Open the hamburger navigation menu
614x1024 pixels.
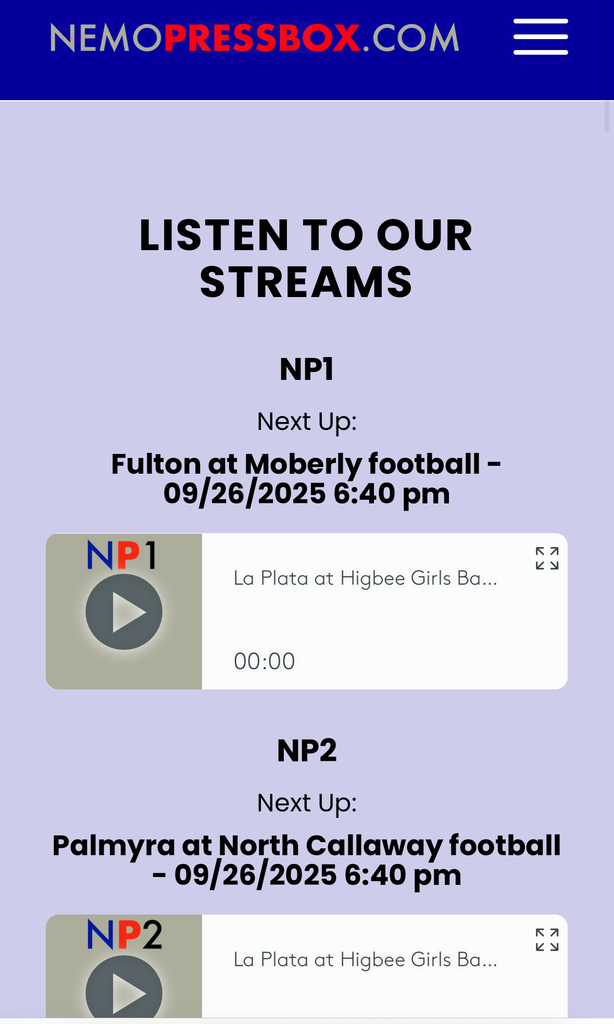540,37
